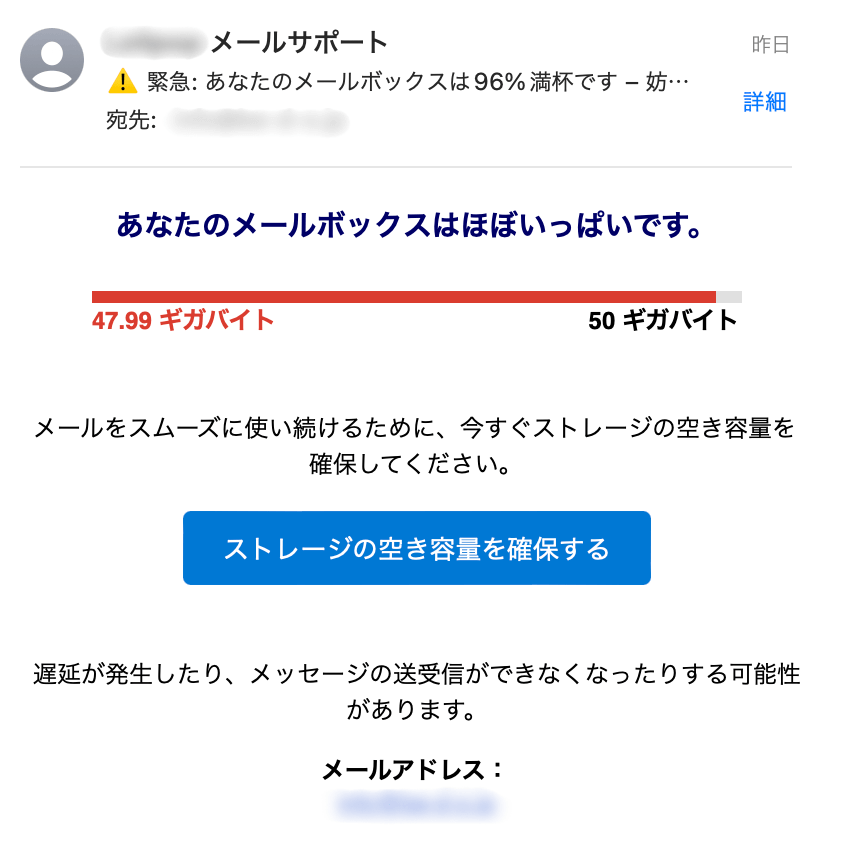Open the 詳細 details link

pos(764,101)
